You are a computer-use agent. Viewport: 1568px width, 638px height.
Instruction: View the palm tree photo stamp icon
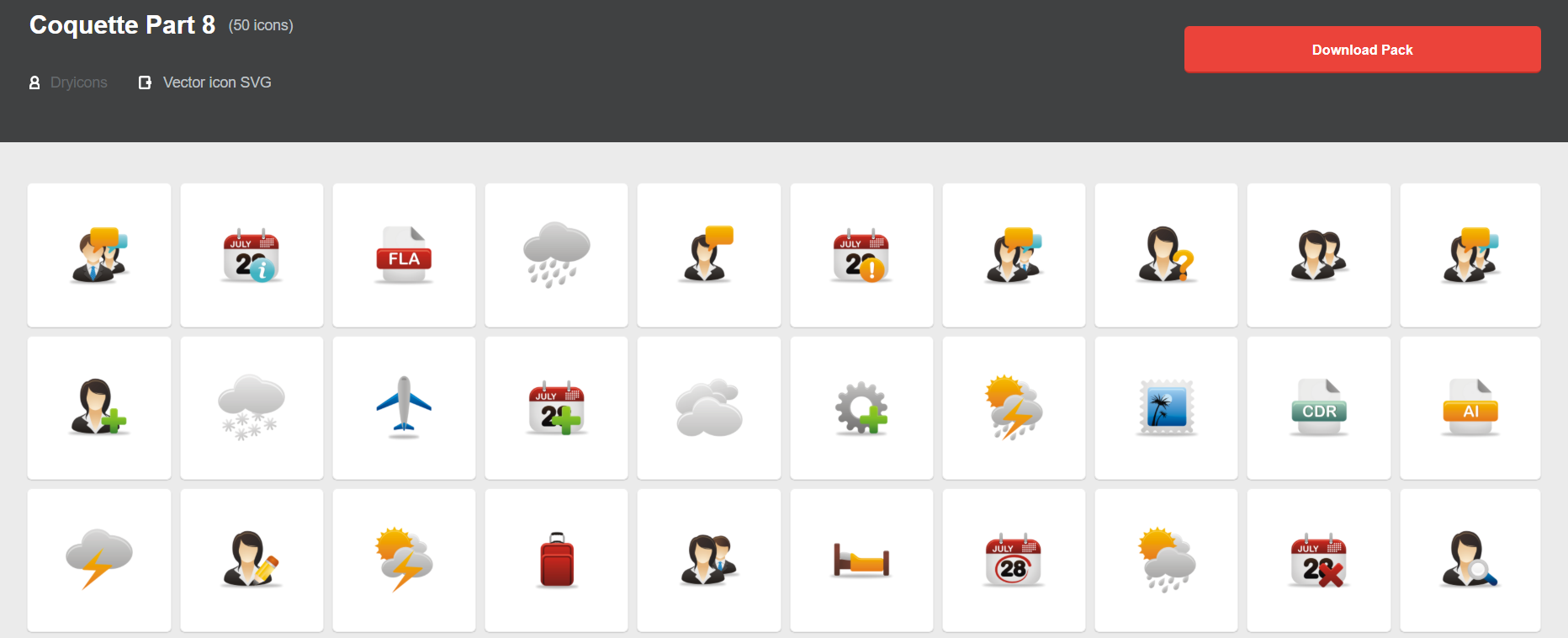(1166, 408)
